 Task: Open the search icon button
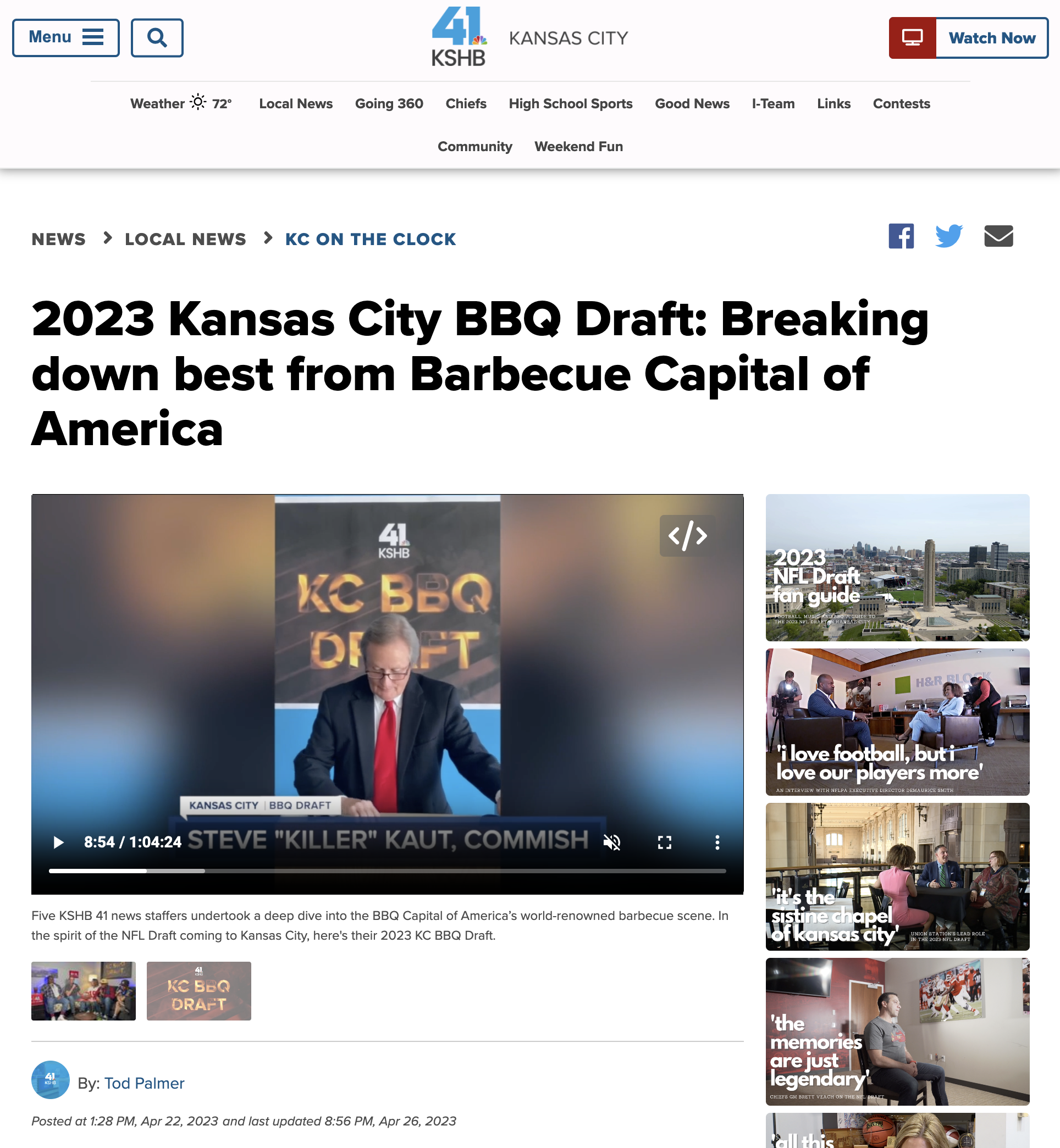point(157,38)
